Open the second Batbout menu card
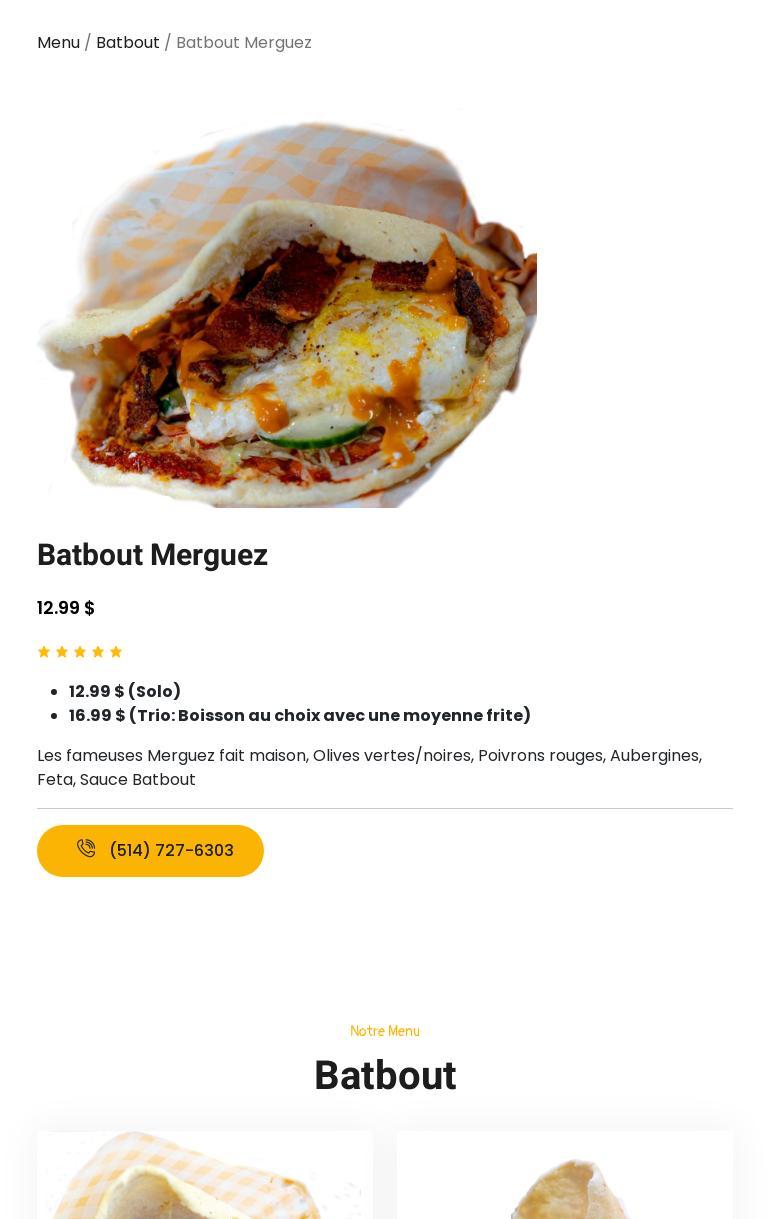This screenshot has height=1219, width=770. tap(564, 1178)
